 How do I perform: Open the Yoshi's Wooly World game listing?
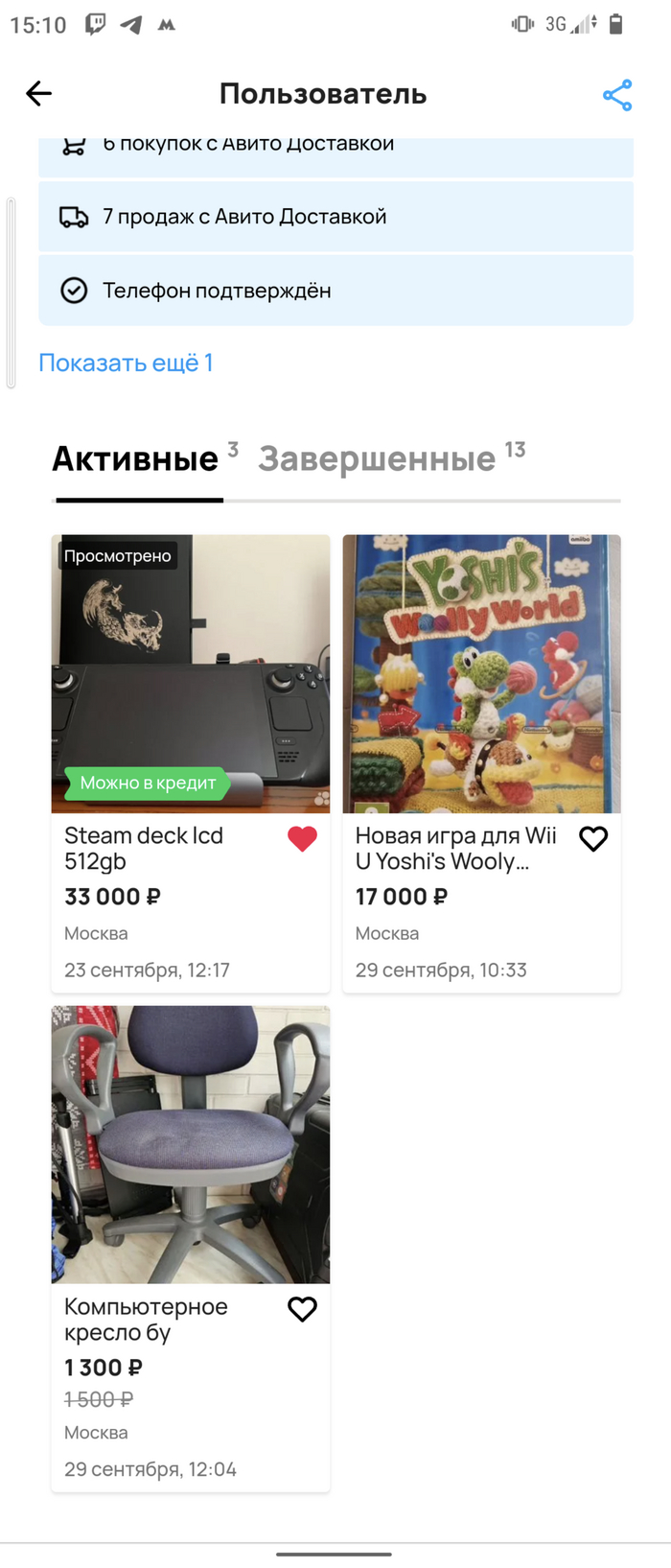click(x=481, y=675)
